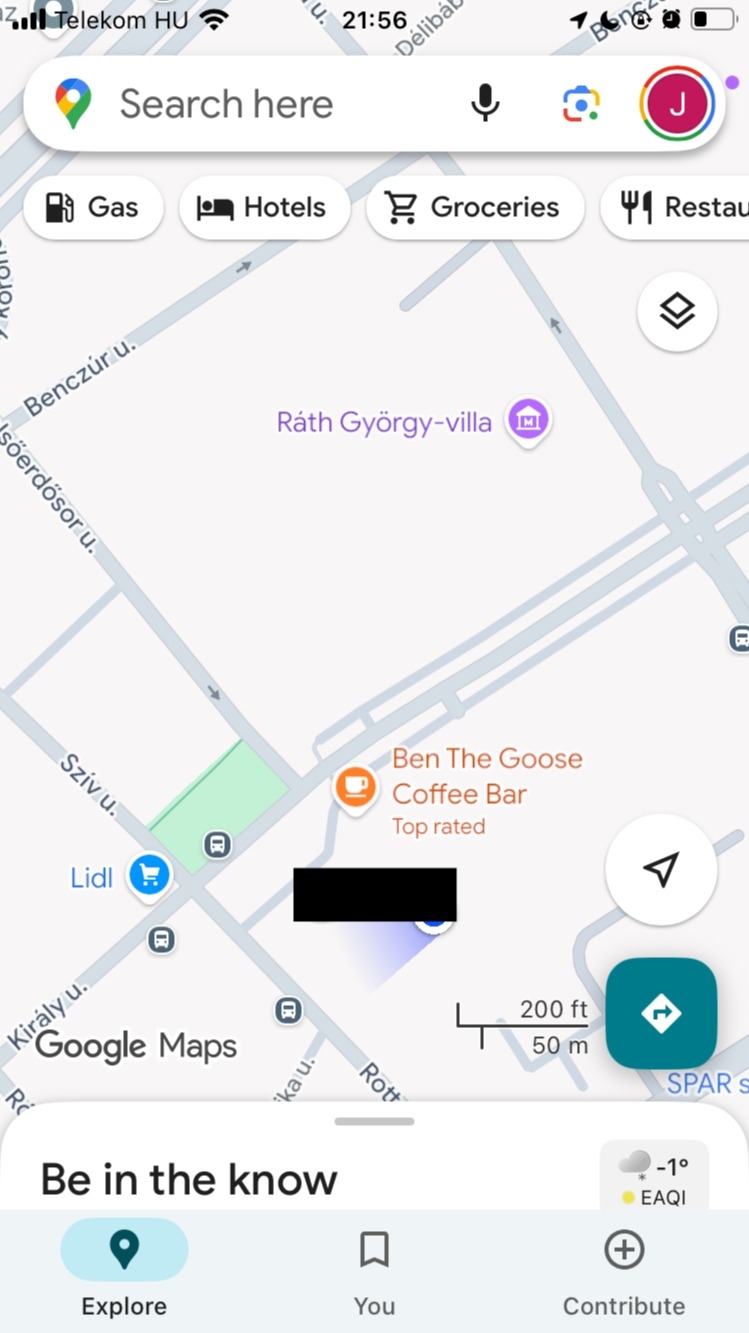Open Ráth György-villa museum pin
The image size is (749, 1333).
pyautogui.click(x=528, y=420)
